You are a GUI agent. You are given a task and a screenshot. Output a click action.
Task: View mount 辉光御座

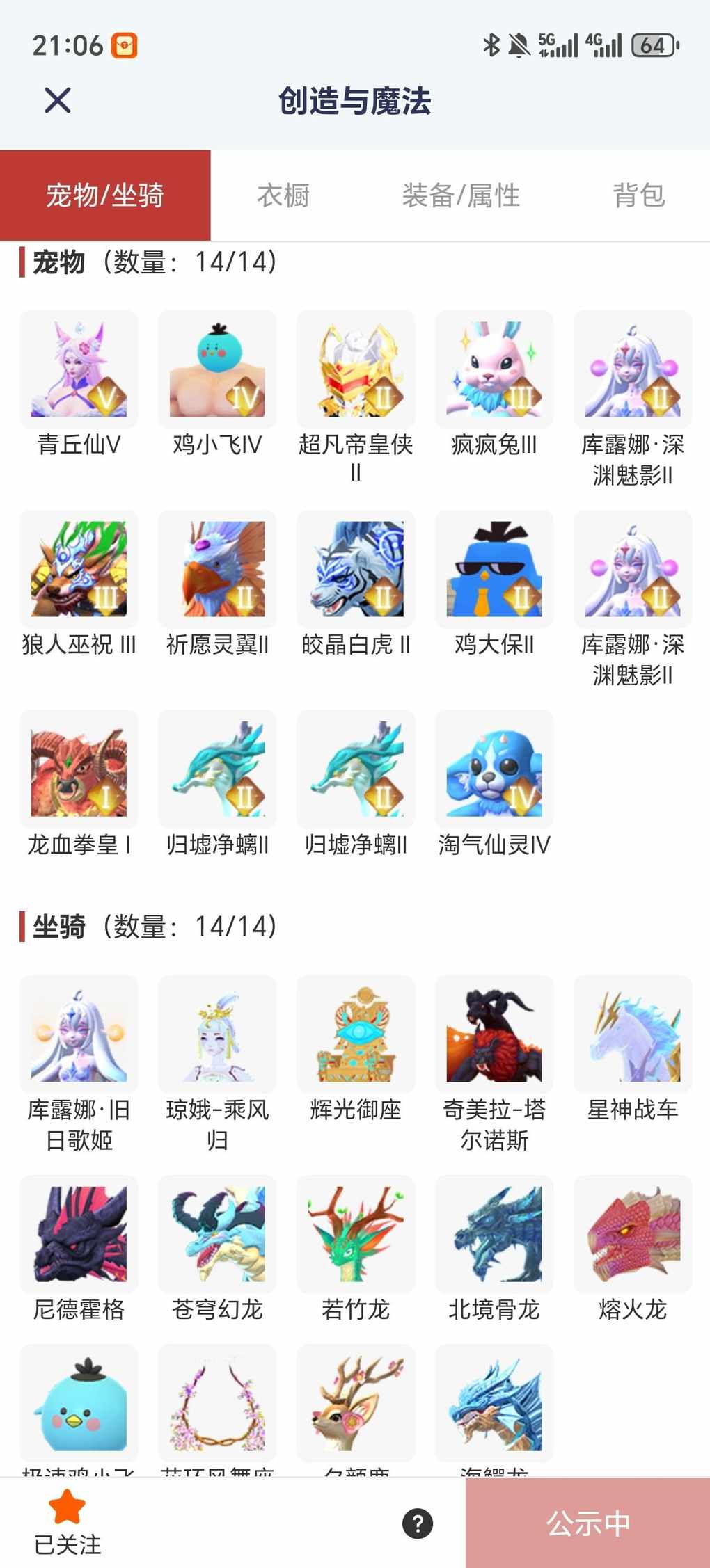(x=356, y=1034)
